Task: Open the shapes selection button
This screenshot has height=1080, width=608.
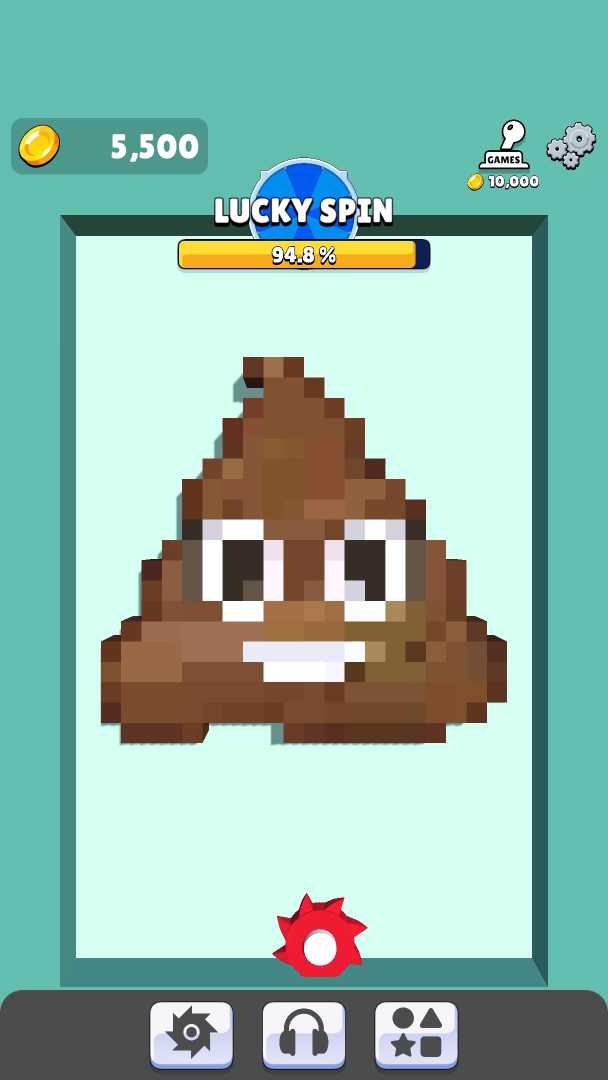Action: coord(416,1034)
